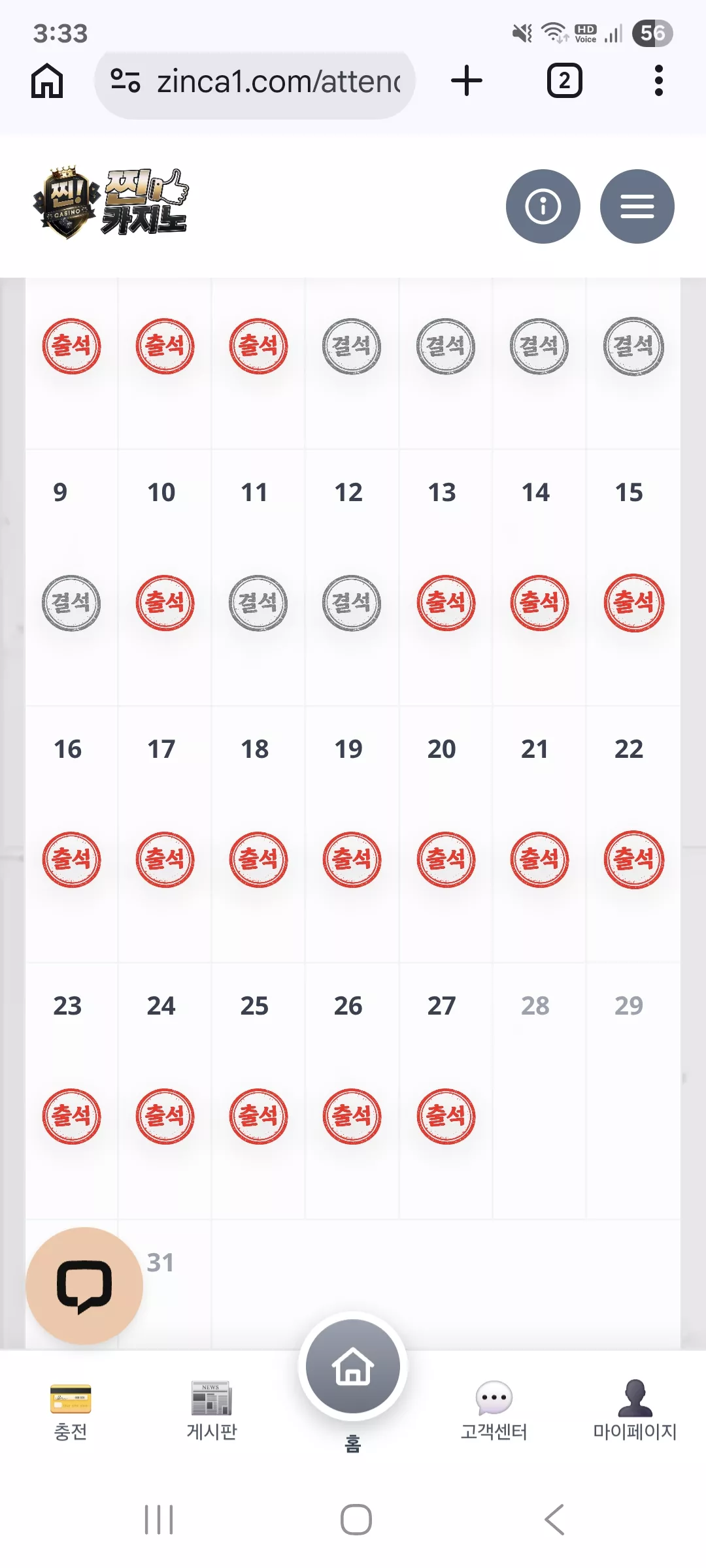Open the system recent apps view
706x1568 pixels.
point(159,1520)
